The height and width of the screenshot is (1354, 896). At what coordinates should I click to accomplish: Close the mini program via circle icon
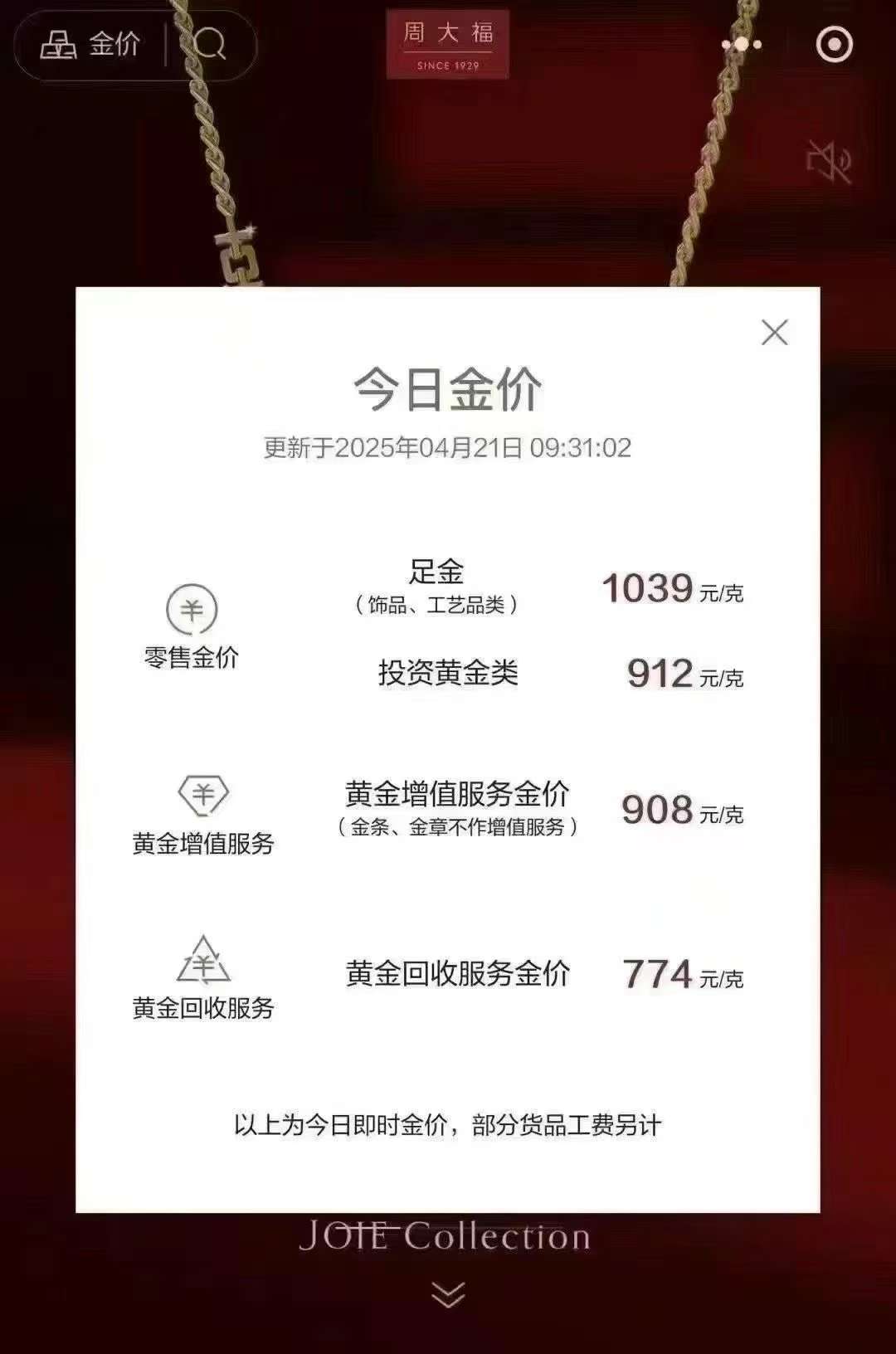click(834, 44)
